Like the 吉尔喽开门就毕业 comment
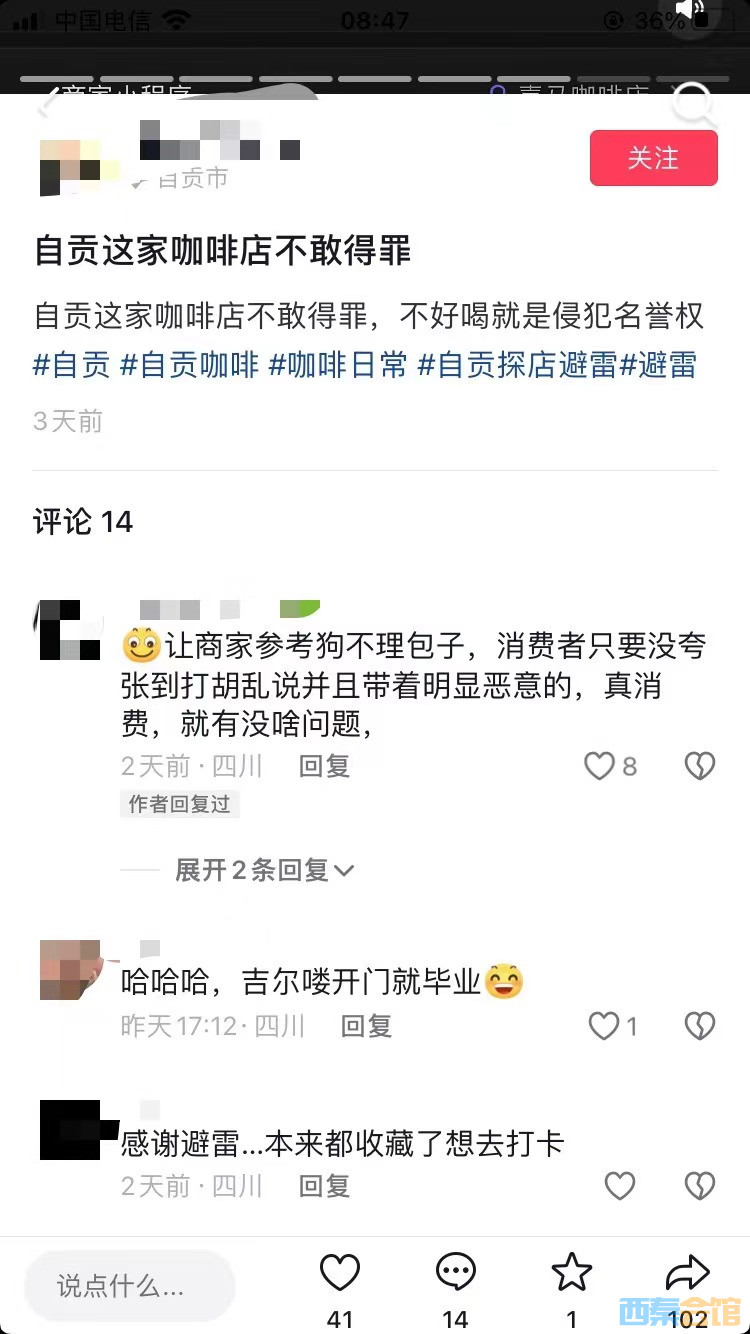Viewport: 750px width, 1334px height. tap(604, 1026)
